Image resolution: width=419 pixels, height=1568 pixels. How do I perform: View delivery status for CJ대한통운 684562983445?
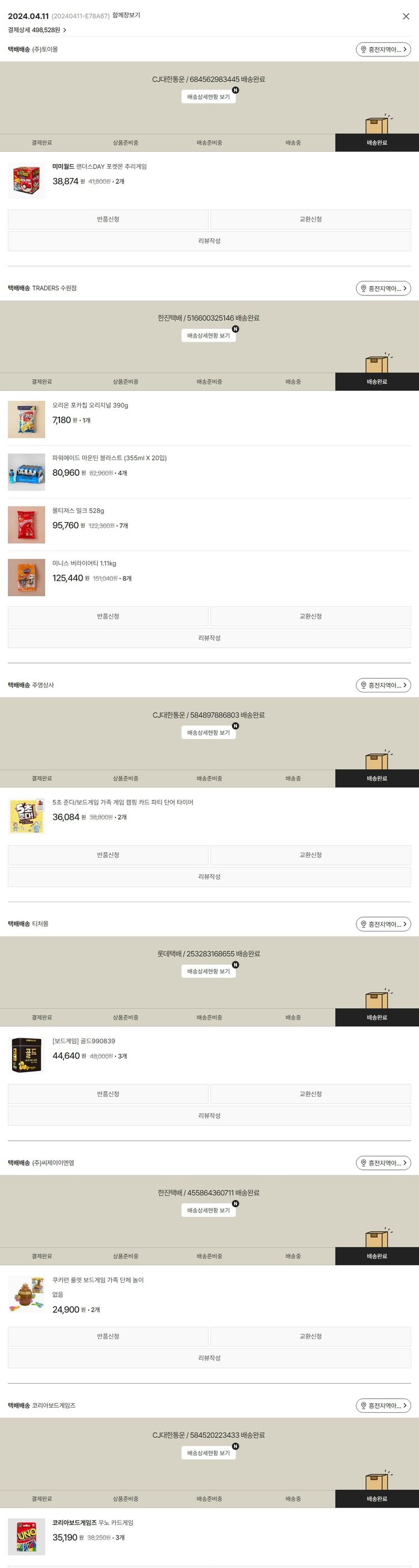[x=208, y=97]
